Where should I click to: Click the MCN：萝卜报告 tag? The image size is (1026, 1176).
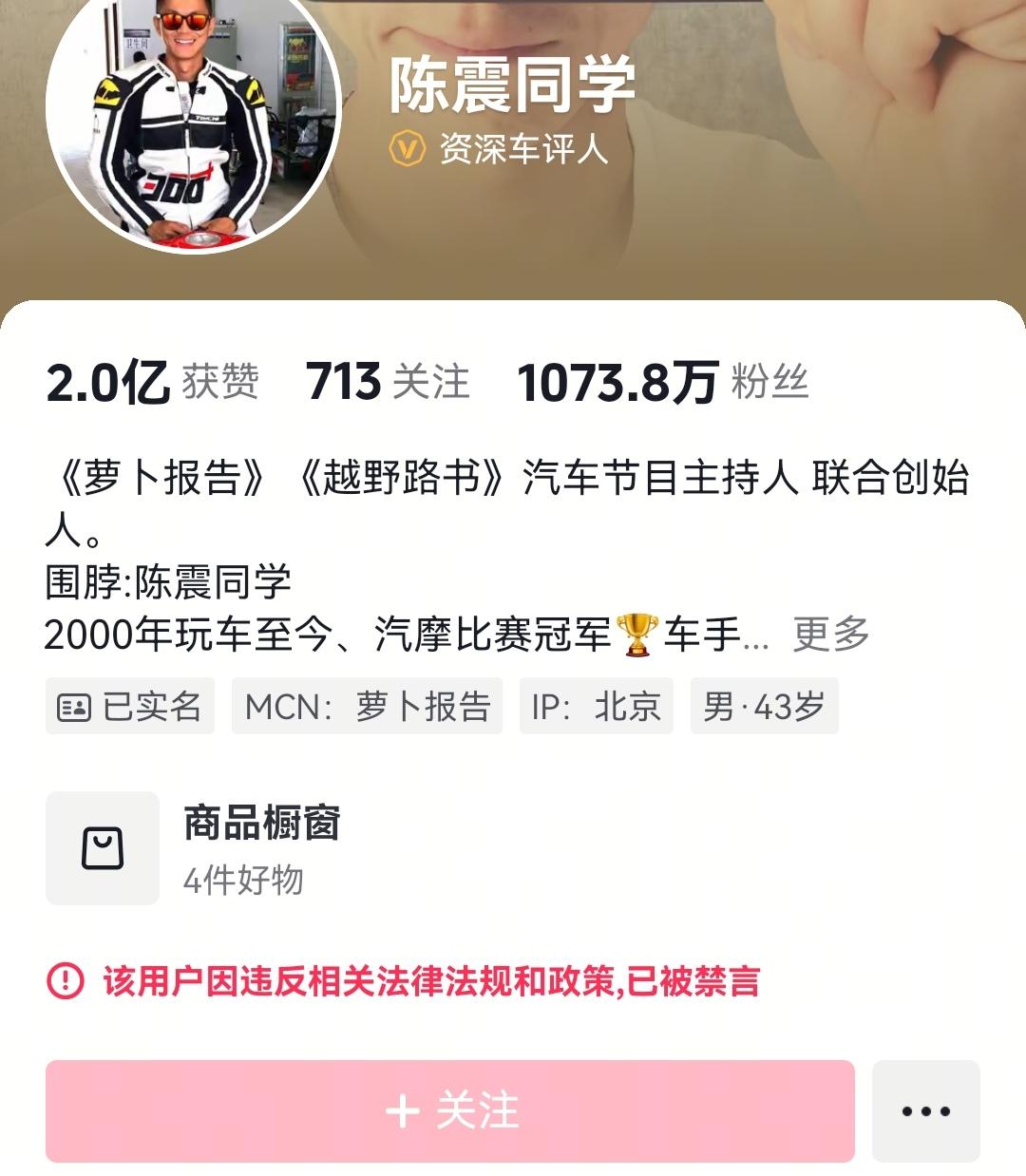[x=367, y=705]
